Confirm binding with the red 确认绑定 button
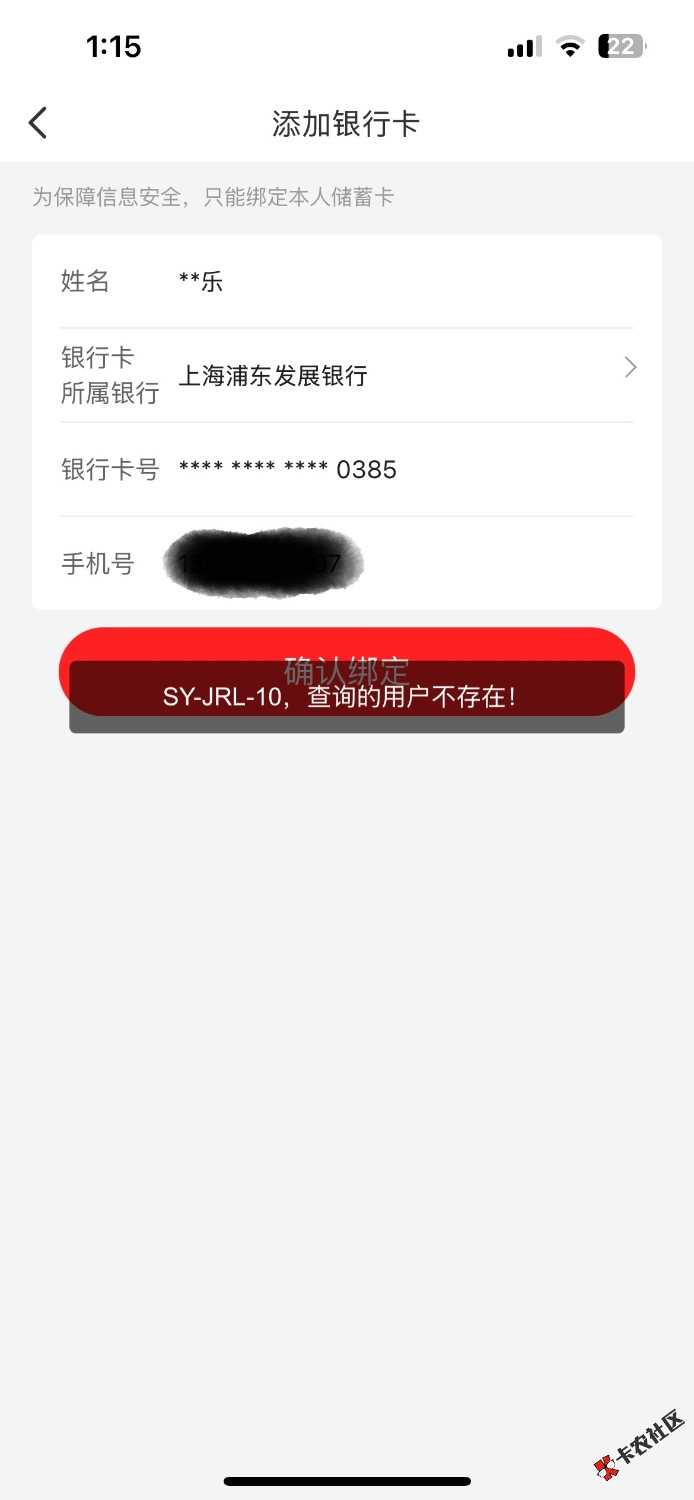Screen dimensions: 694x1500 346,646
